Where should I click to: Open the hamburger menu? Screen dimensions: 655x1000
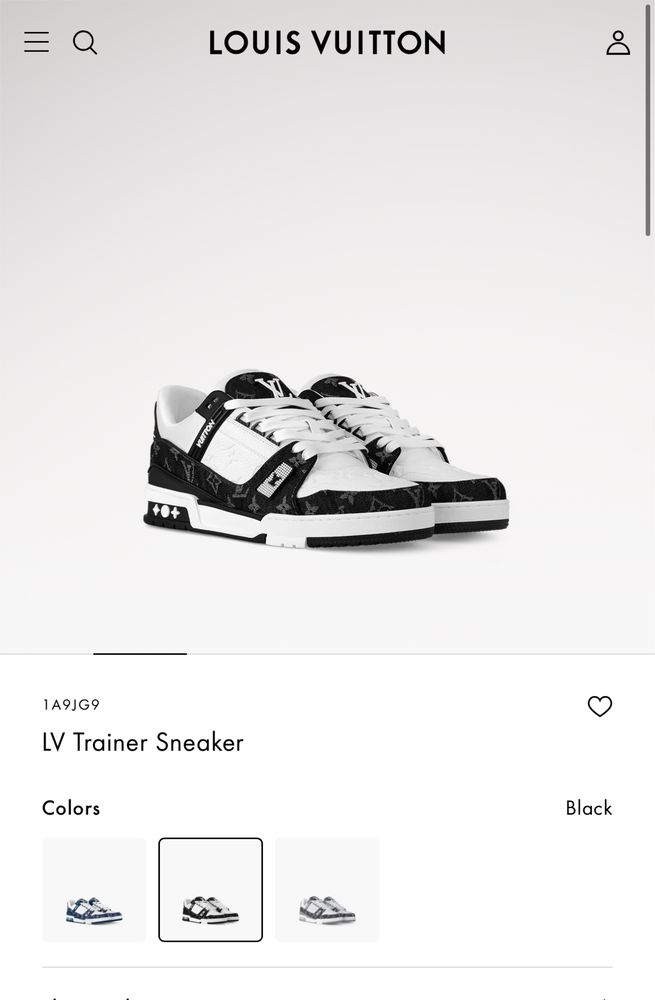point(37,42)
